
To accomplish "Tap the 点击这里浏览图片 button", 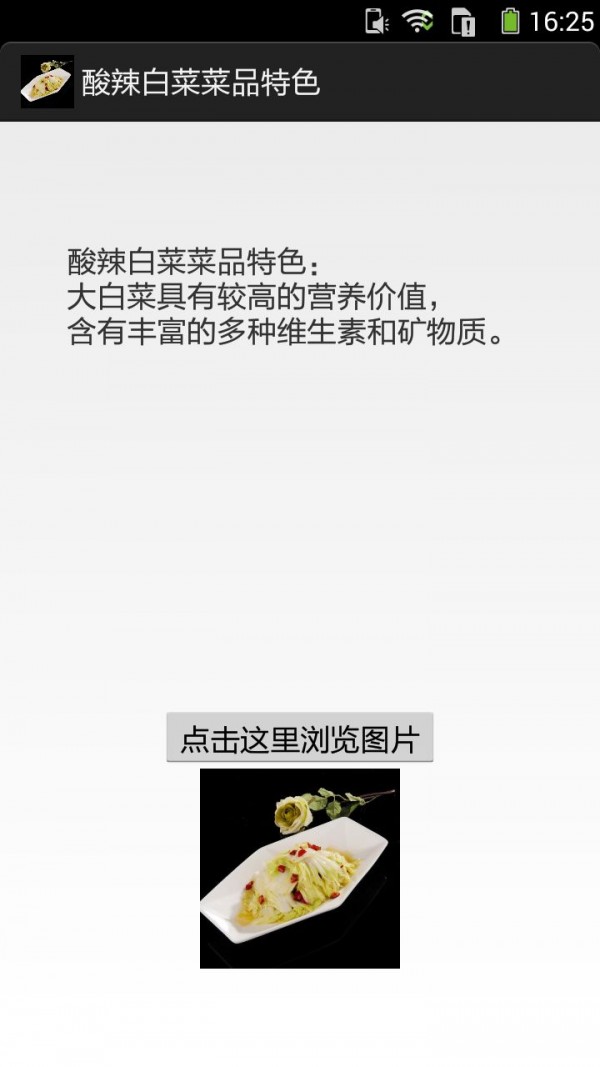I will pos(299,738).
